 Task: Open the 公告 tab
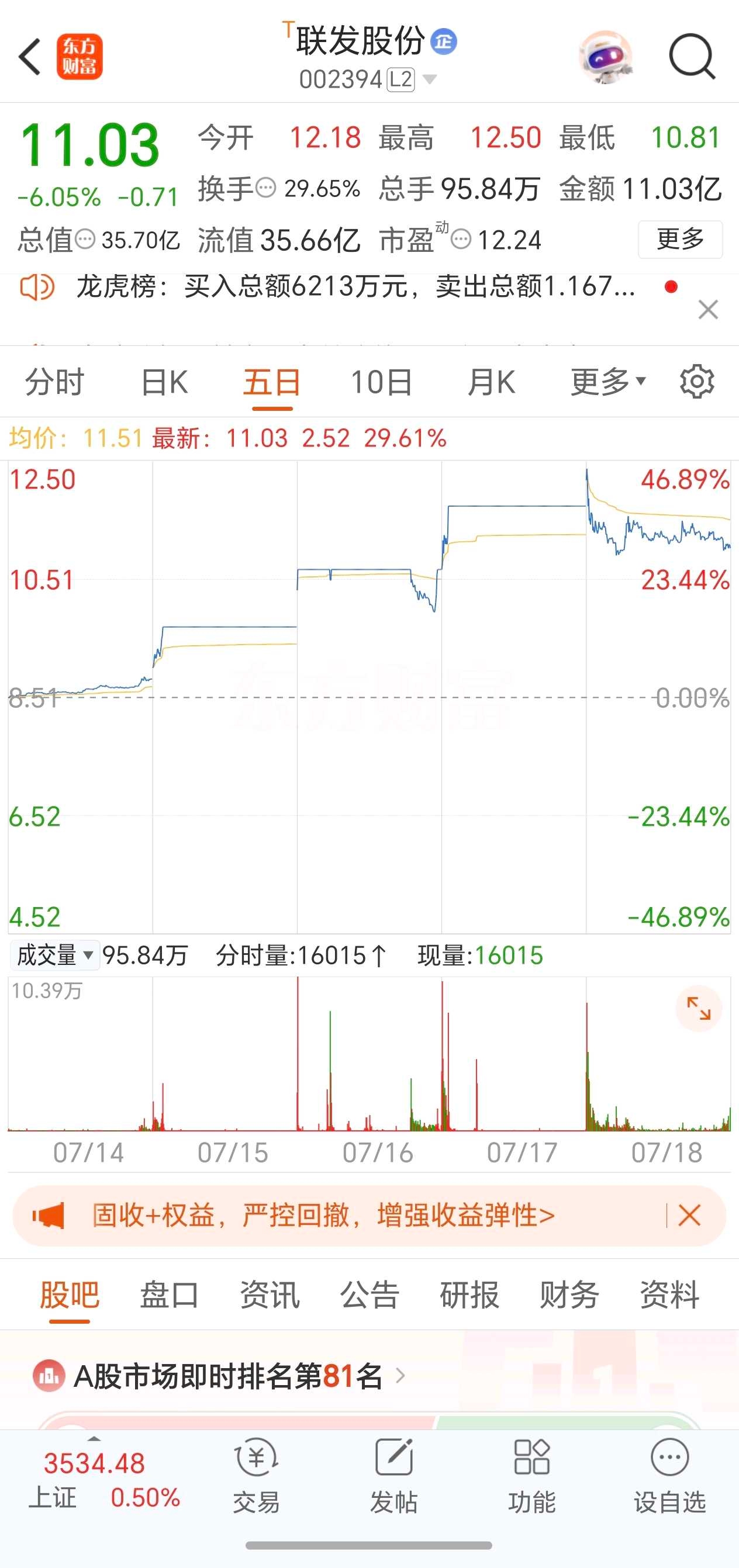click(x=369, y=1294)
